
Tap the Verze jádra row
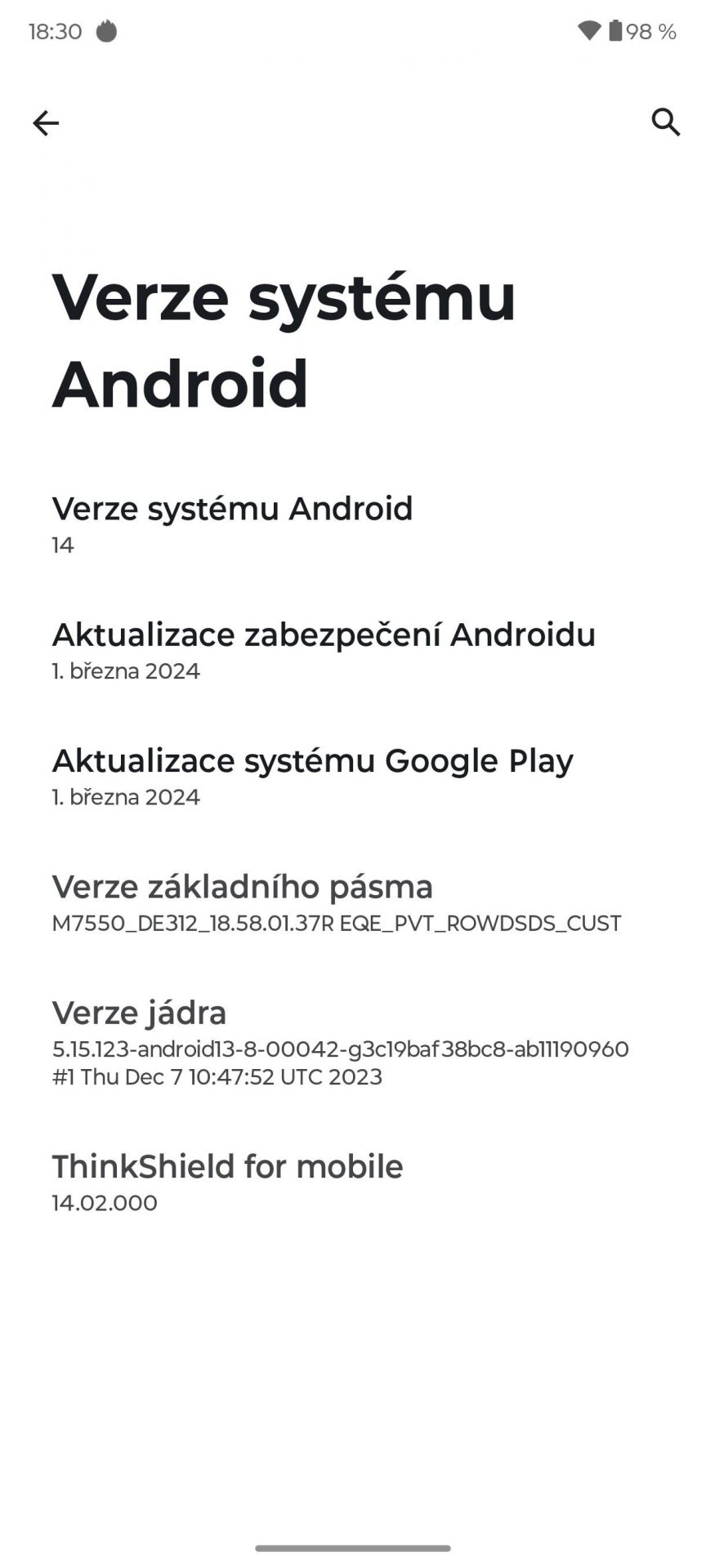tap(353, 1043)
